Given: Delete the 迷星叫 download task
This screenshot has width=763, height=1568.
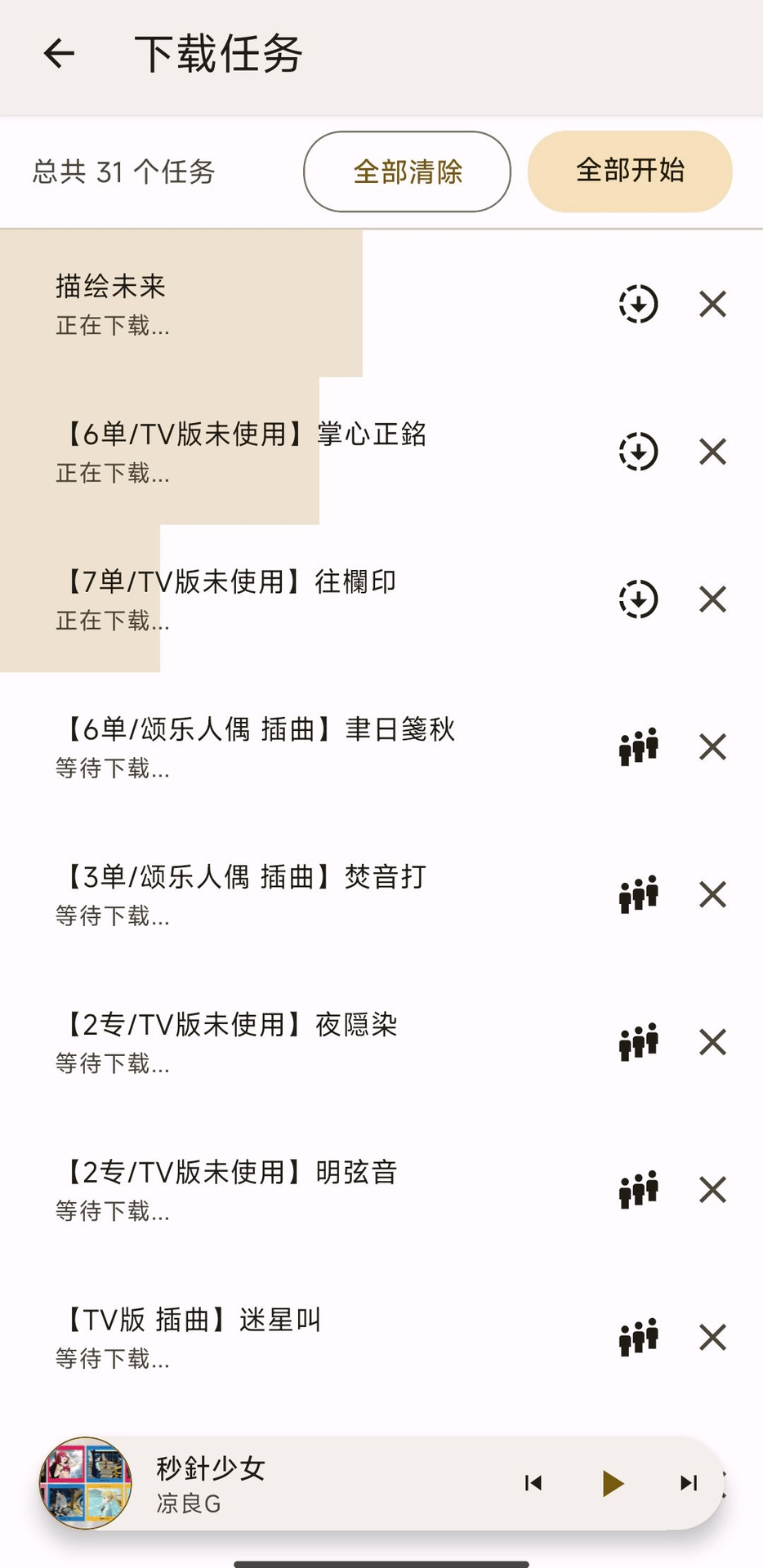Looking at the screenshot, I should pyautogui.click(x=712, y=1338).
